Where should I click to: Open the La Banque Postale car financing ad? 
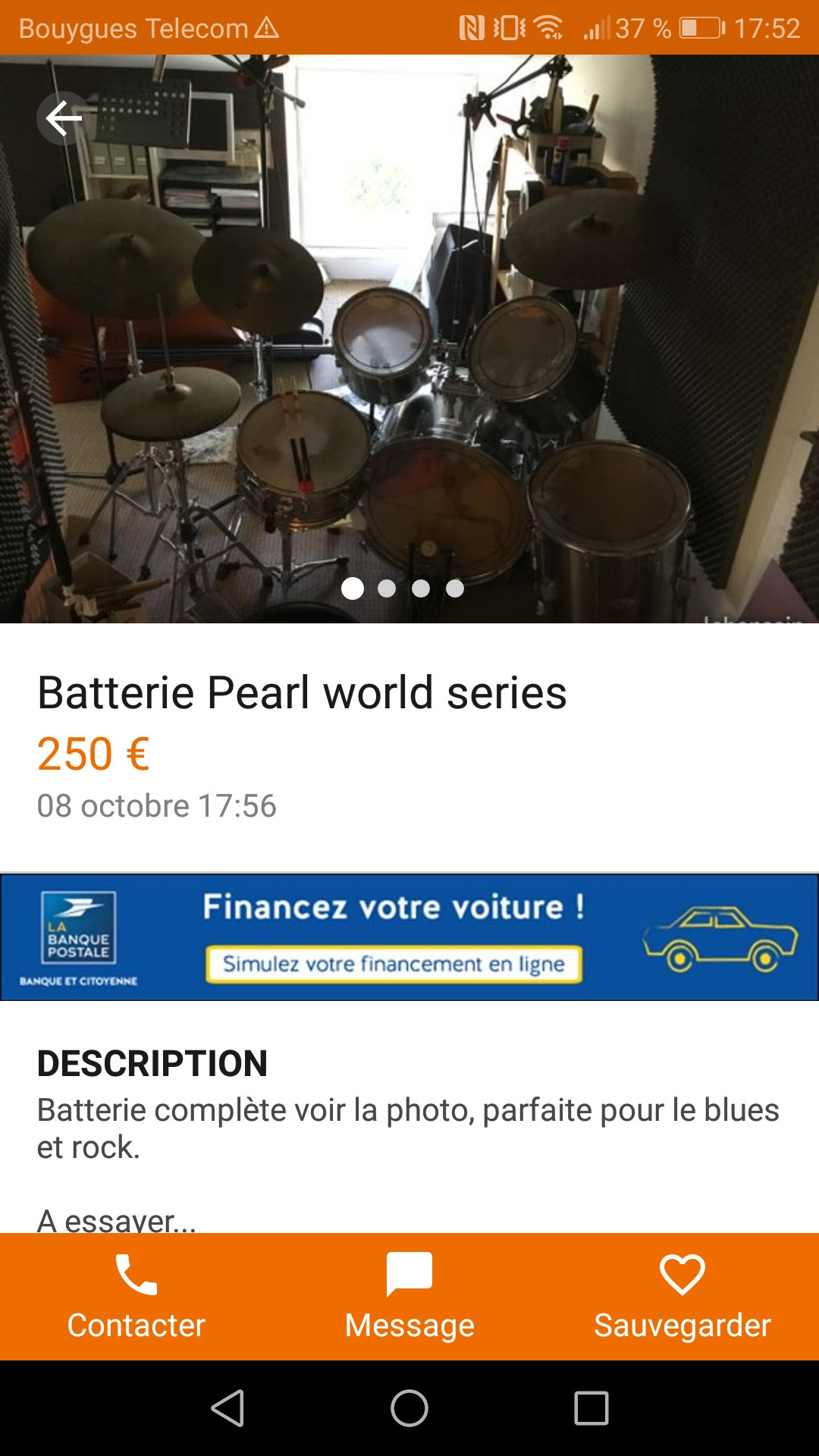point(409,937)
